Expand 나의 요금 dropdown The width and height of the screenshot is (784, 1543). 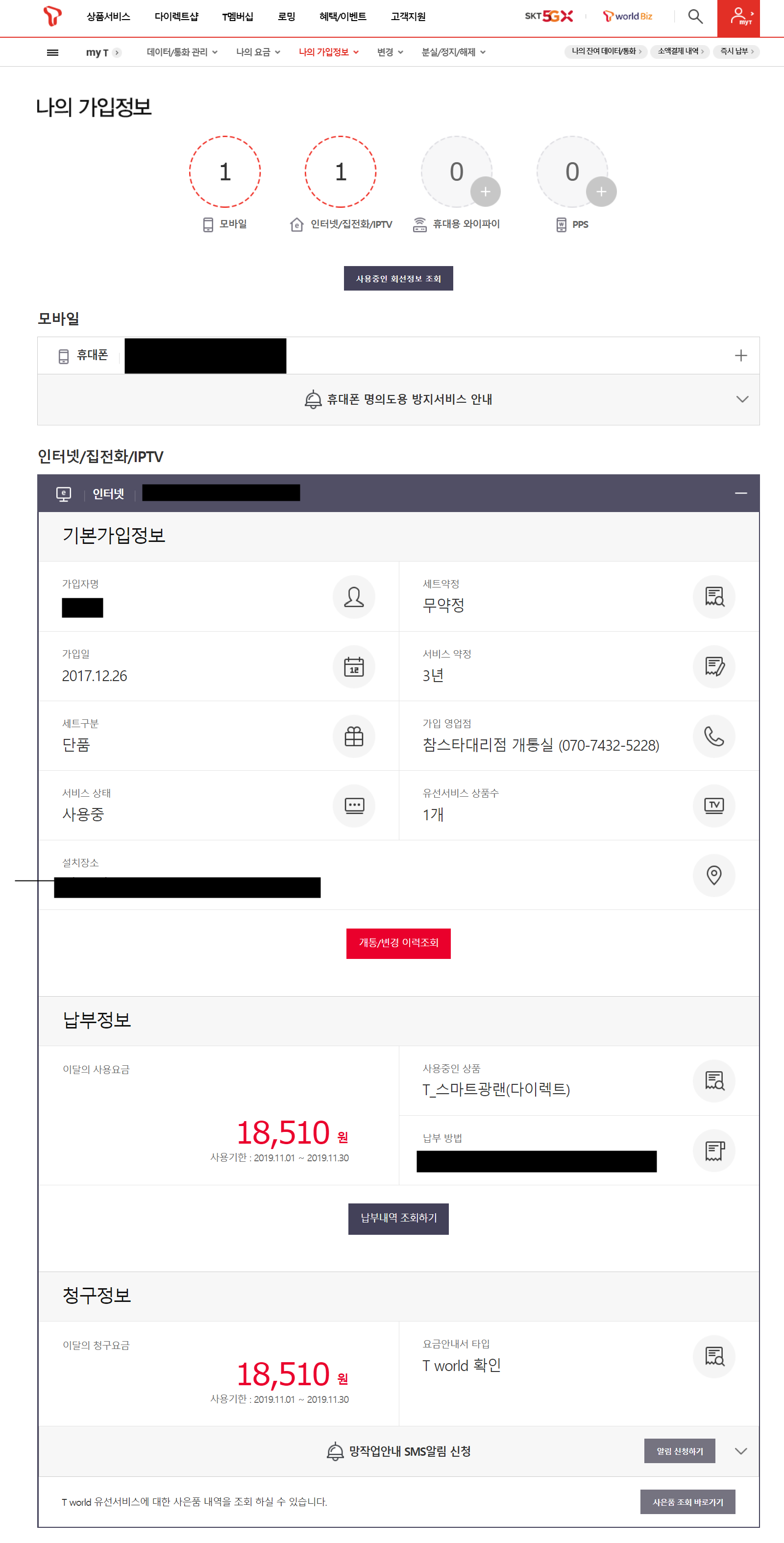pyautogui.click(x=258, y=53)
